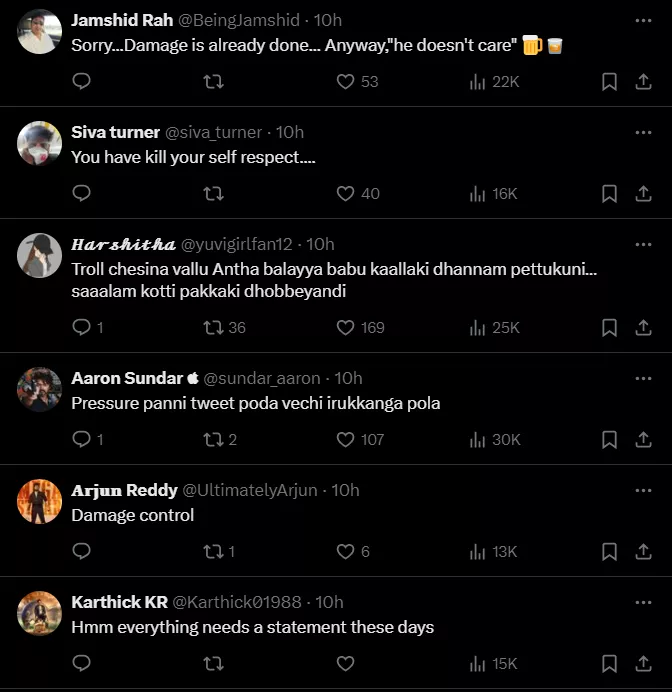Open Karthick KR's avatar

pos(40,612)
